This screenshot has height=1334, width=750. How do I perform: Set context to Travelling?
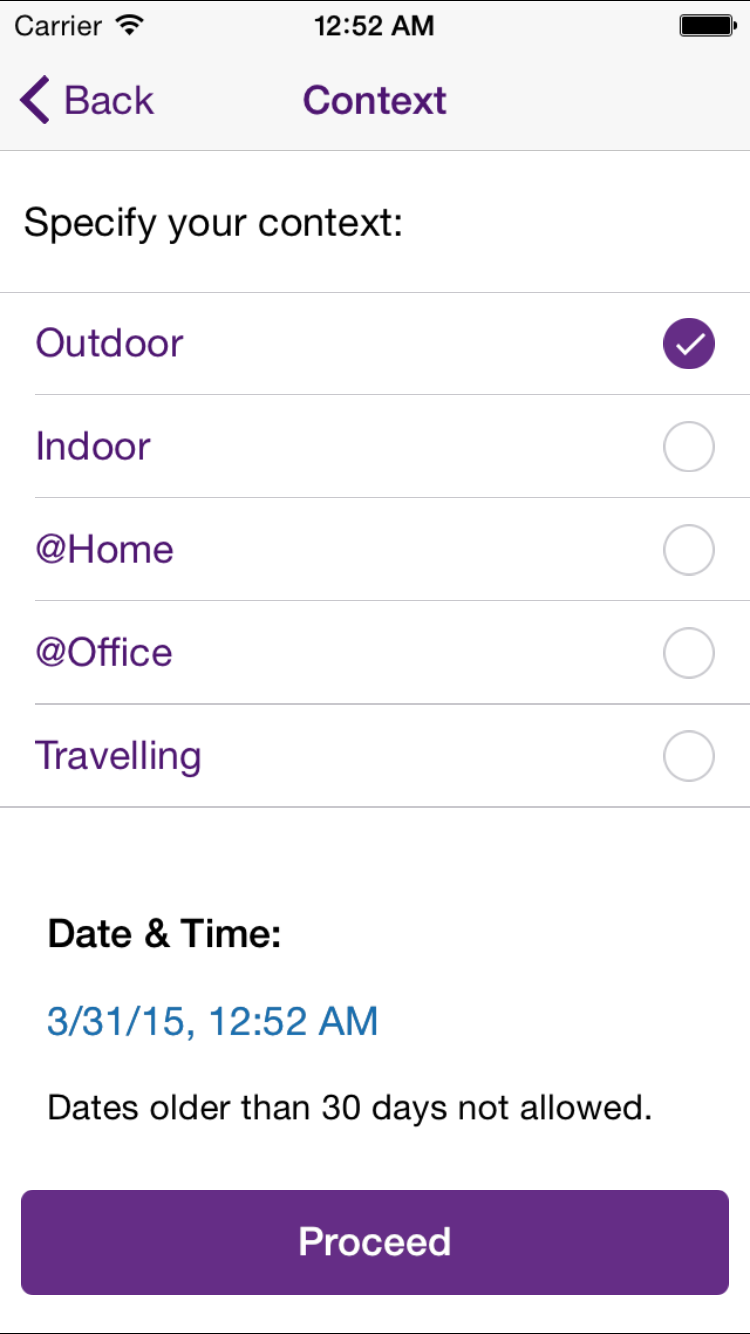[x=374, y=756]
